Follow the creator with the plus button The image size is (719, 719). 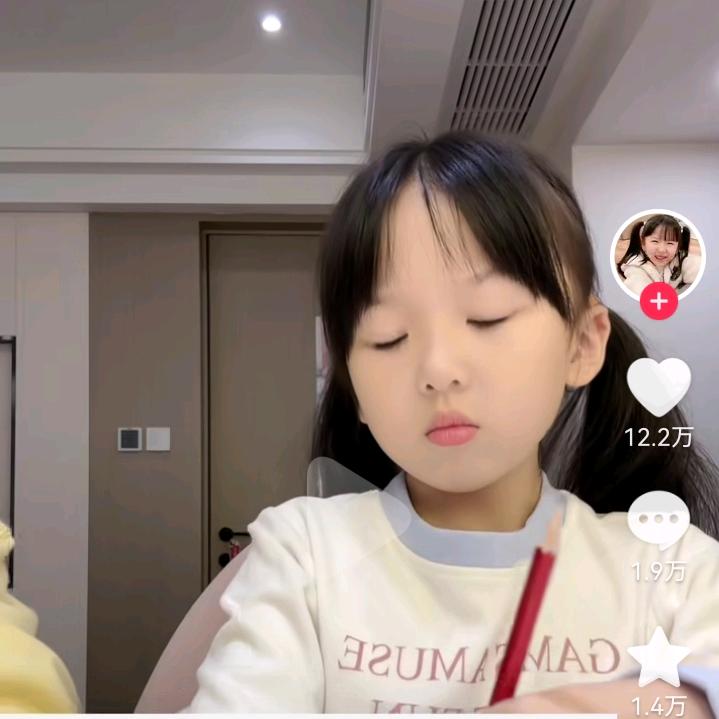[x=658, y=300]
